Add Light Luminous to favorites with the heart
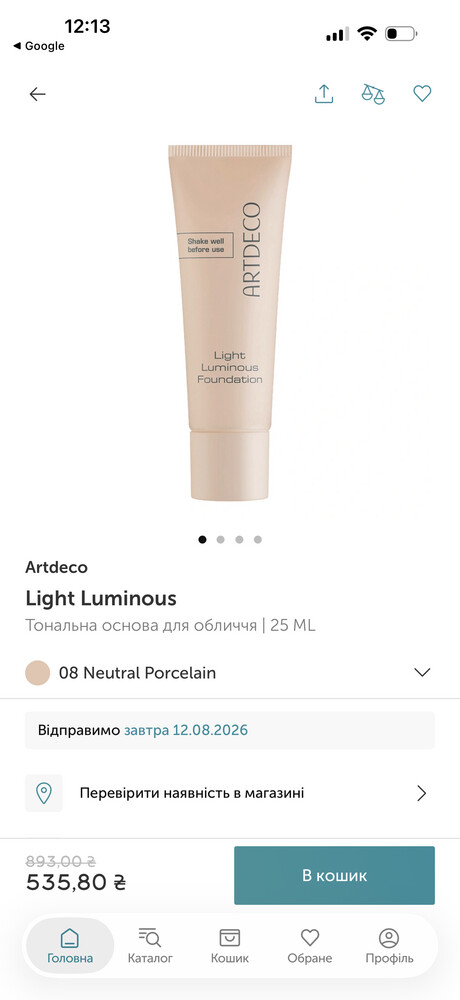 [422, 94]
